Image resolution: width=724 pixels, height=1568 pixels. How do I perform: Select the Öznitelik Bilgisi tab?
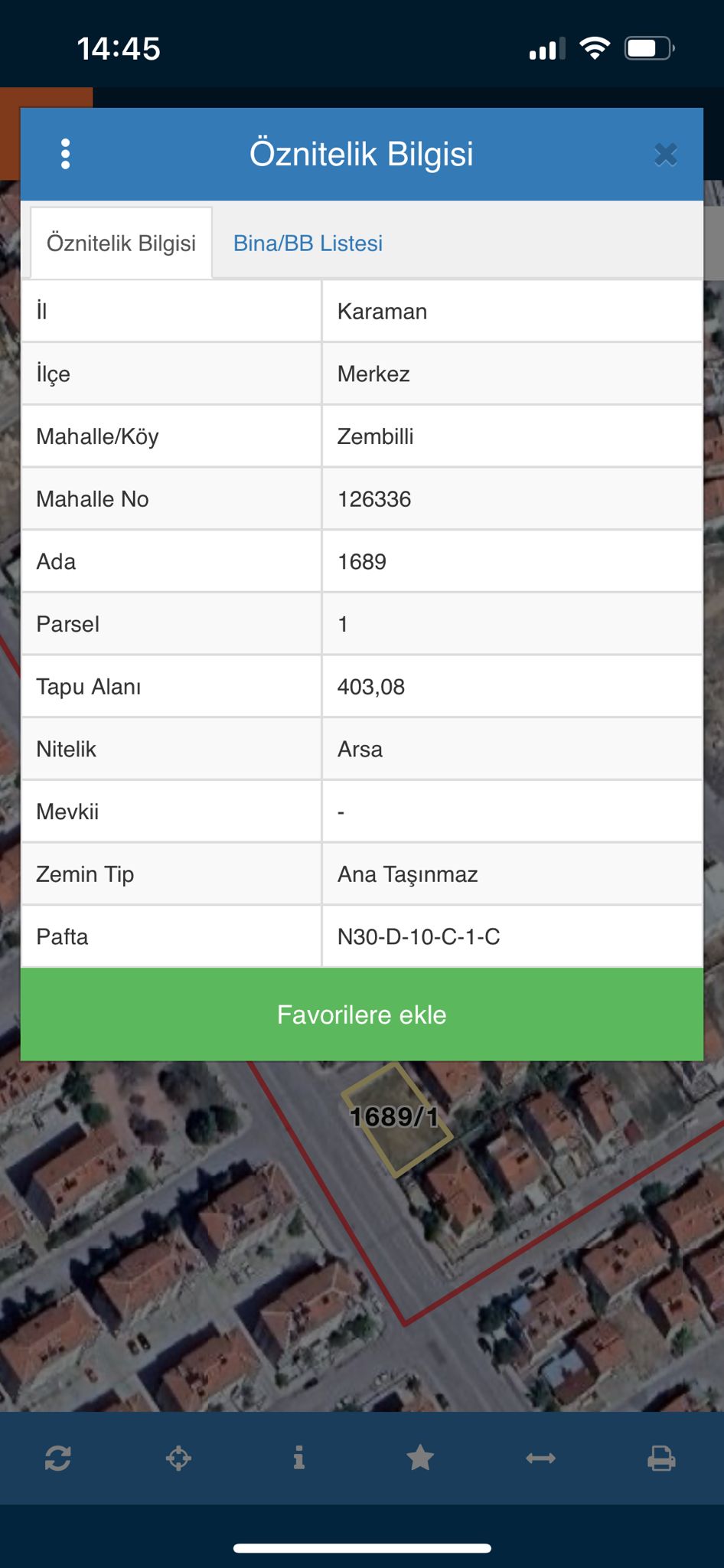[x=119, y=243]
